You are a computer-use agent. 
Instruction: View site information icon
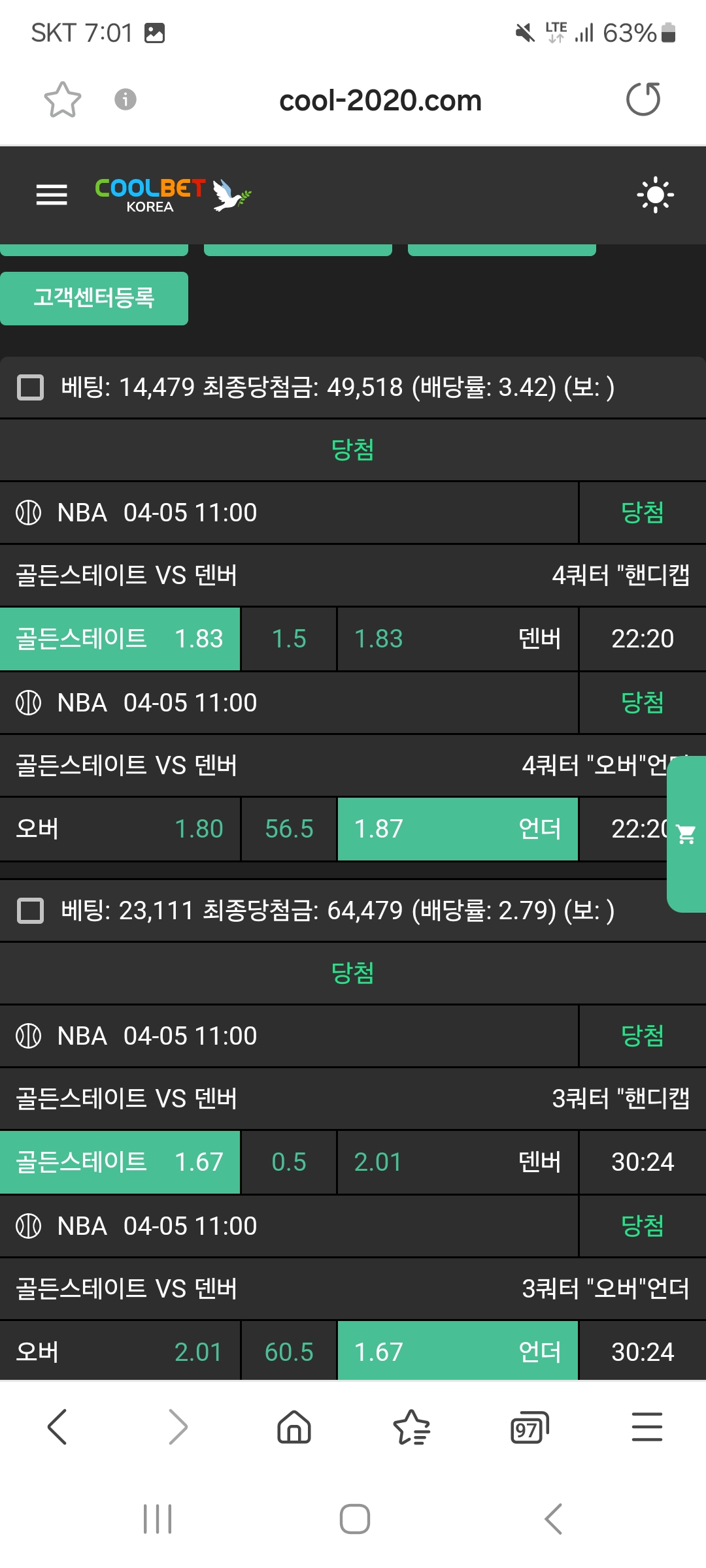pos(126,100)
